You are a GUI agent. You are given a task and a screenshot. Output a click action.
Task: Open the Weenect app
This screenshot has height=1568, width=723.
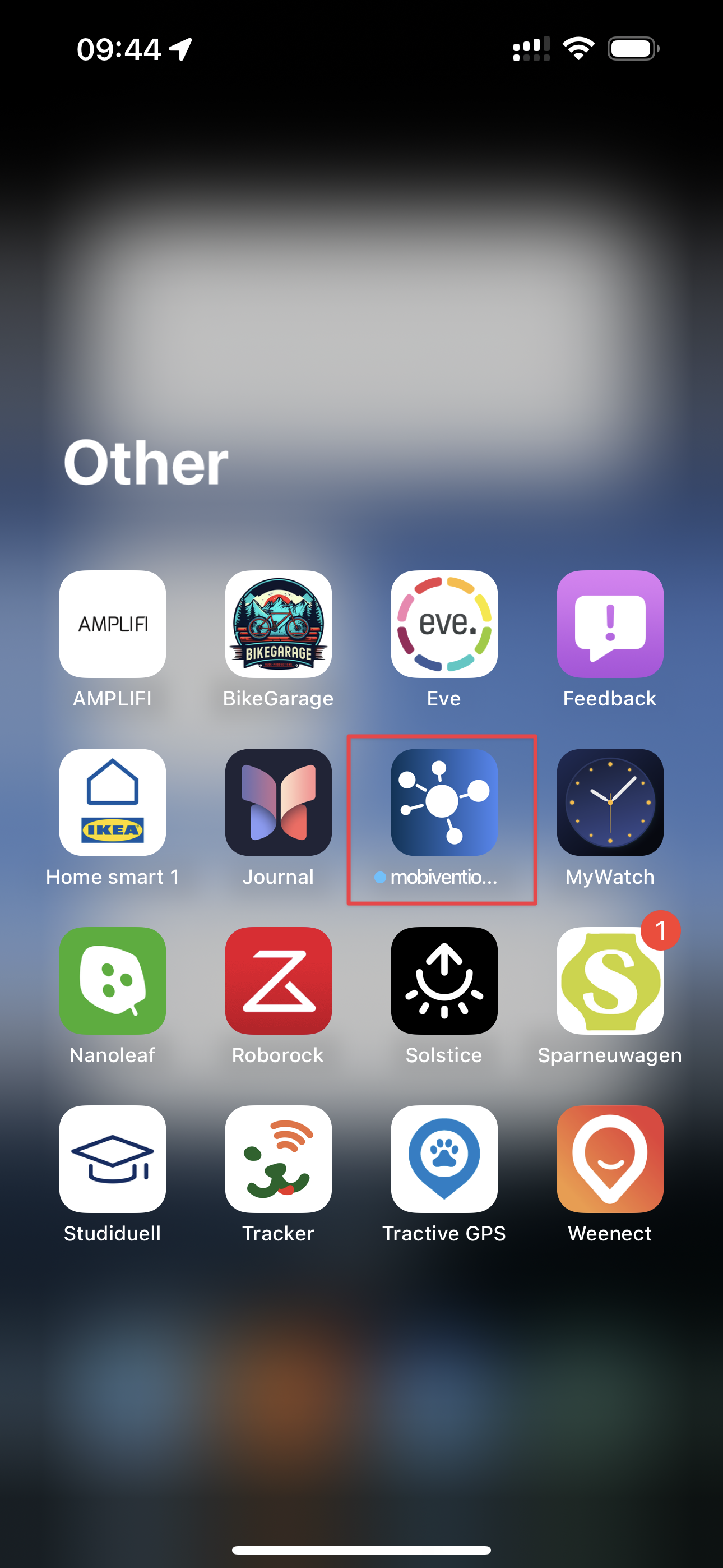(610, 1159)
